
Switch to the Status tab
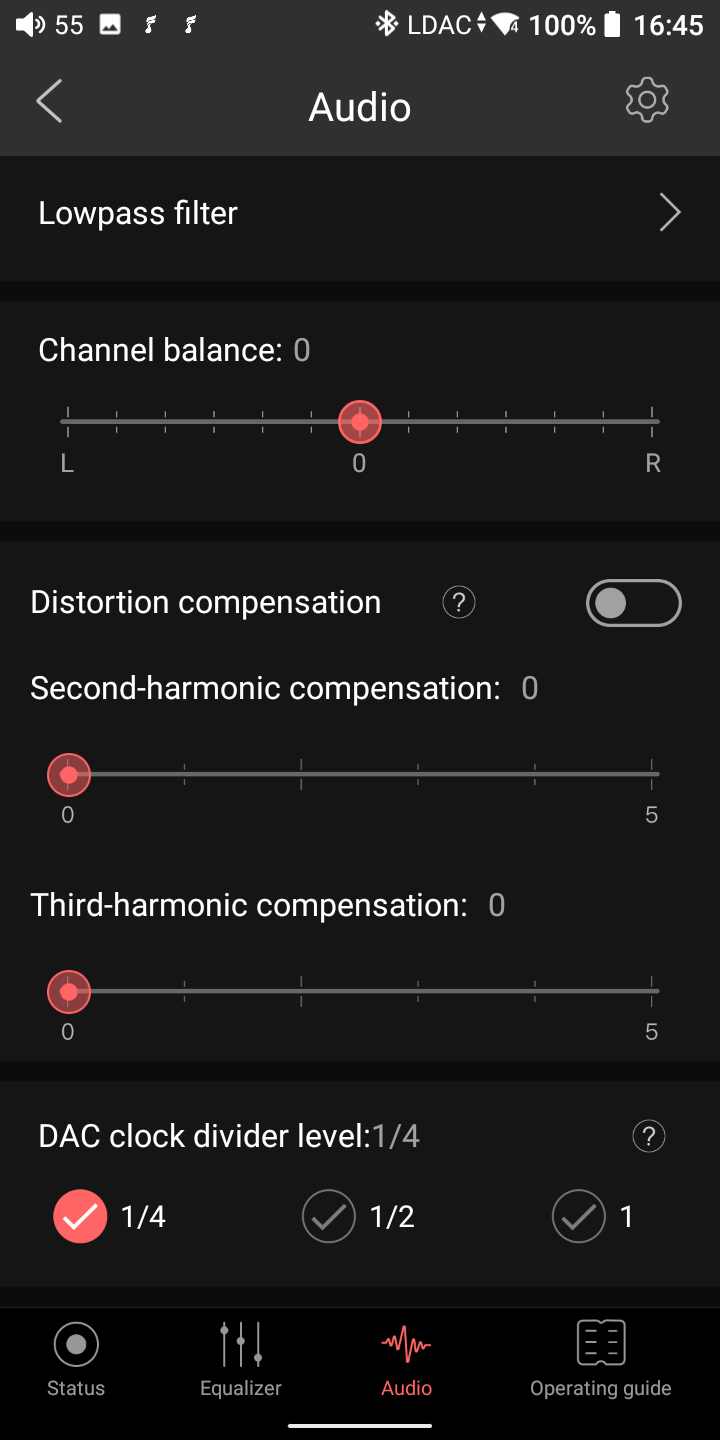click(76, 1358)
